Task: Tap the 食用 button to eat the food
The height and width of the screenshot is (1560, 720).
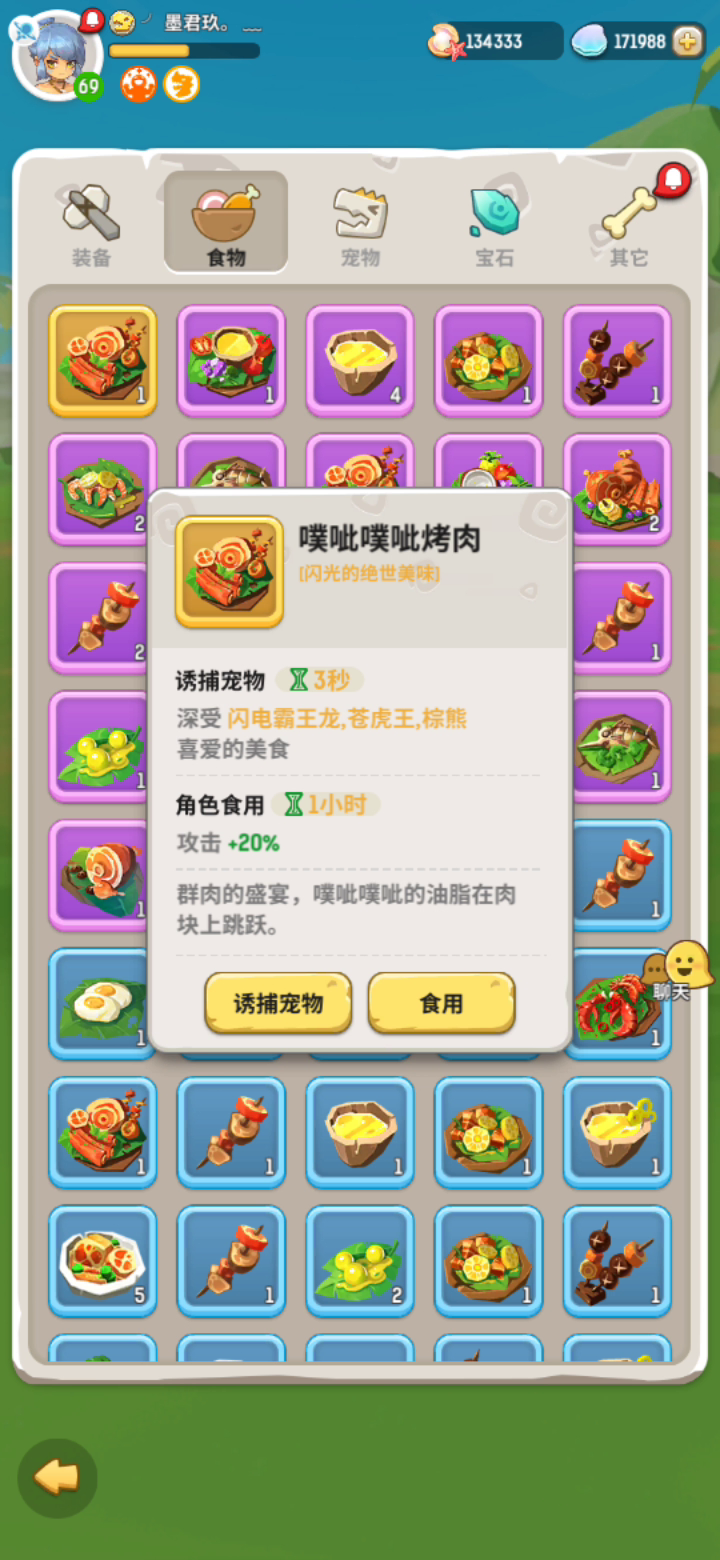Action: 441,1003
